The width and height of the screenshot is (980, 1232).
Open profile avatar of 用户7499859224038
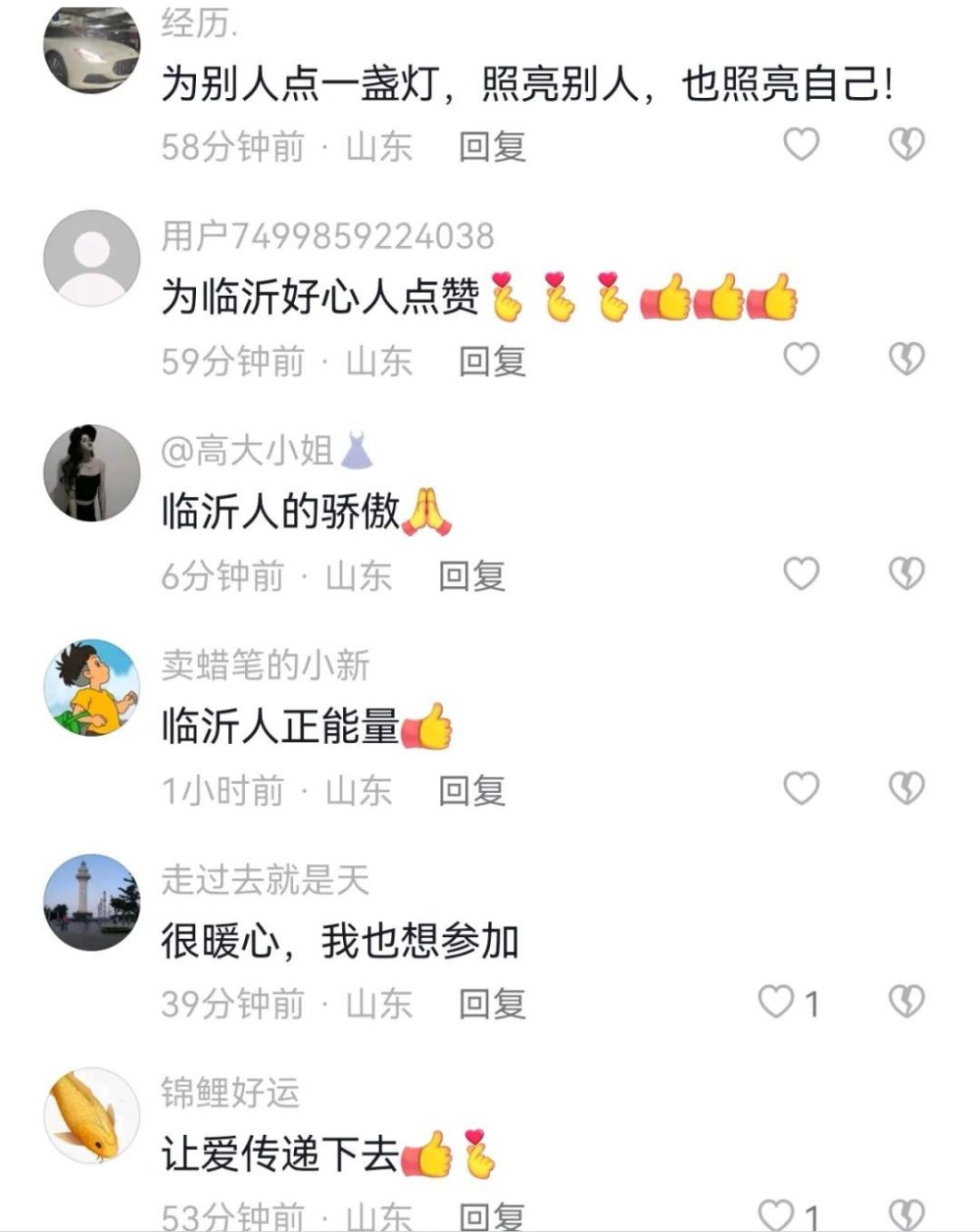click(92, 258)
